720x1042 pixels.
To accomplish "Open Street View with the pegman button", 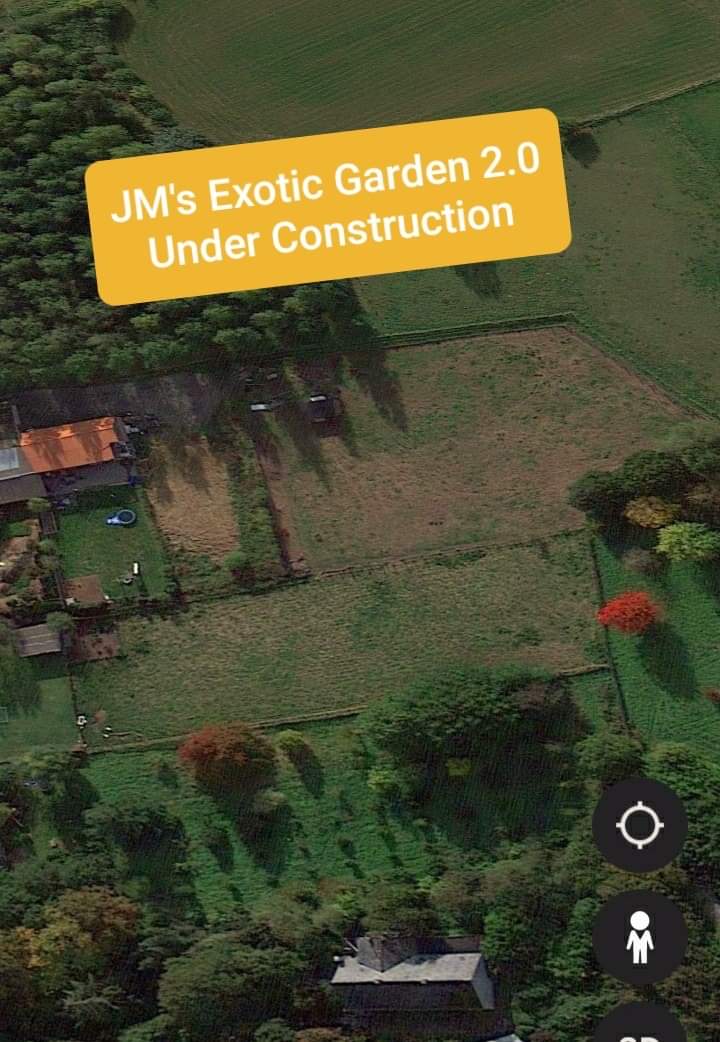I will point(639,938).
